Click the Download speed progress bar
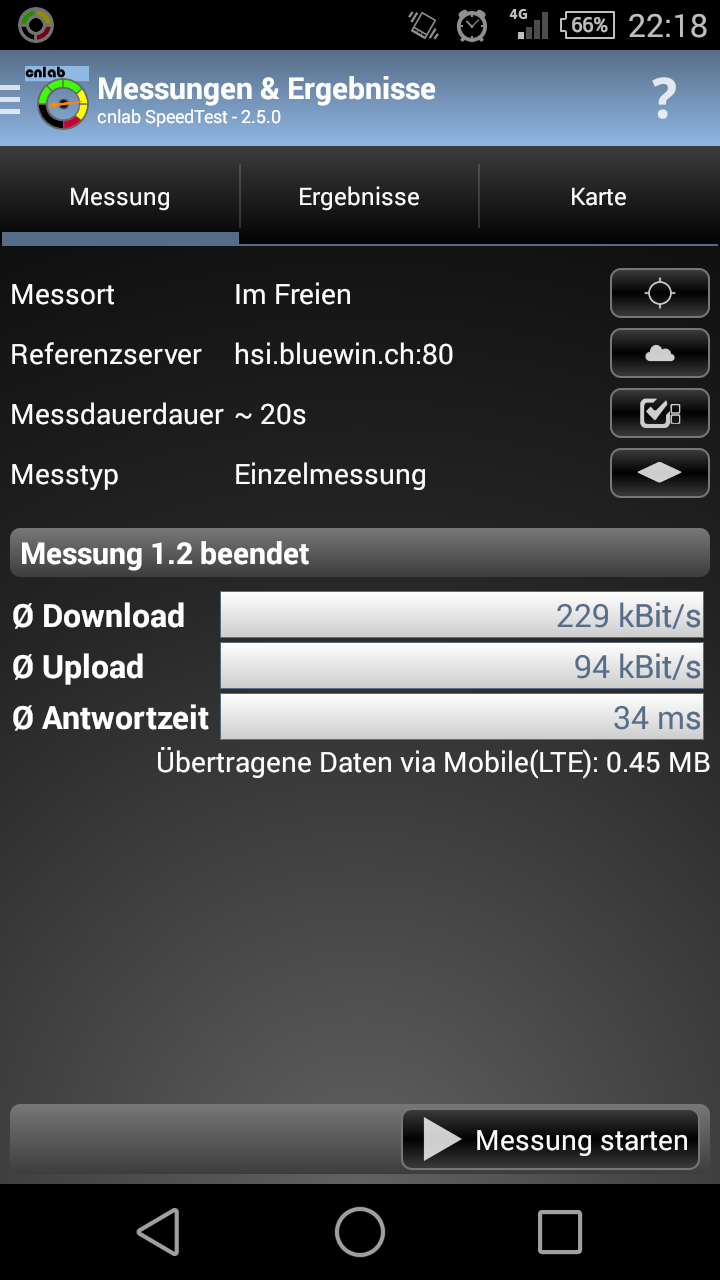Image resolution: width=720 pixels, height=1280 pixels. (x=460, y=615)
